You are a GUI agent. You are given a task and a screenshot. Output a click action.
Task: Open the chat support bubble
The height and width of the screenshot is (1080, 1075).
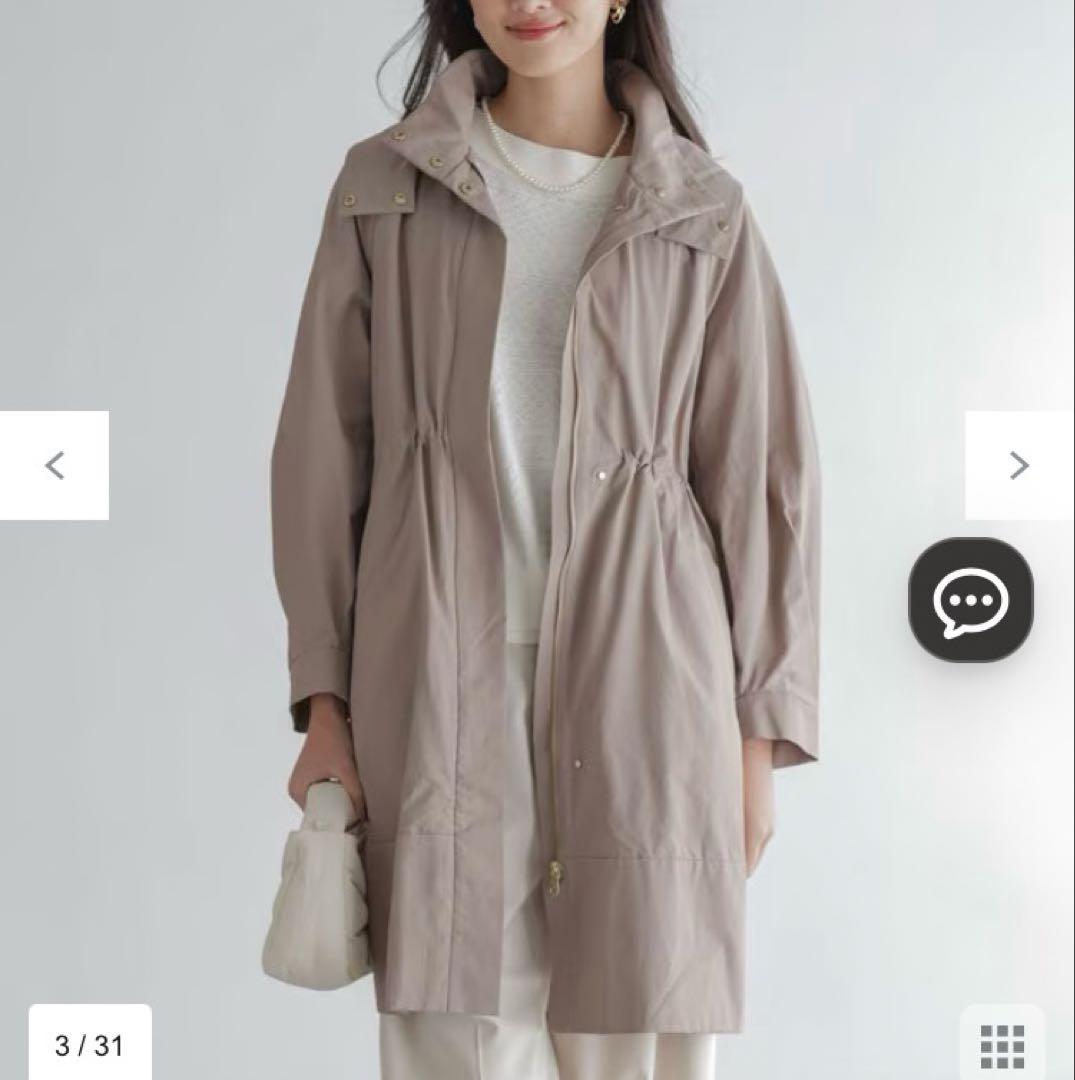coord(970,600)
